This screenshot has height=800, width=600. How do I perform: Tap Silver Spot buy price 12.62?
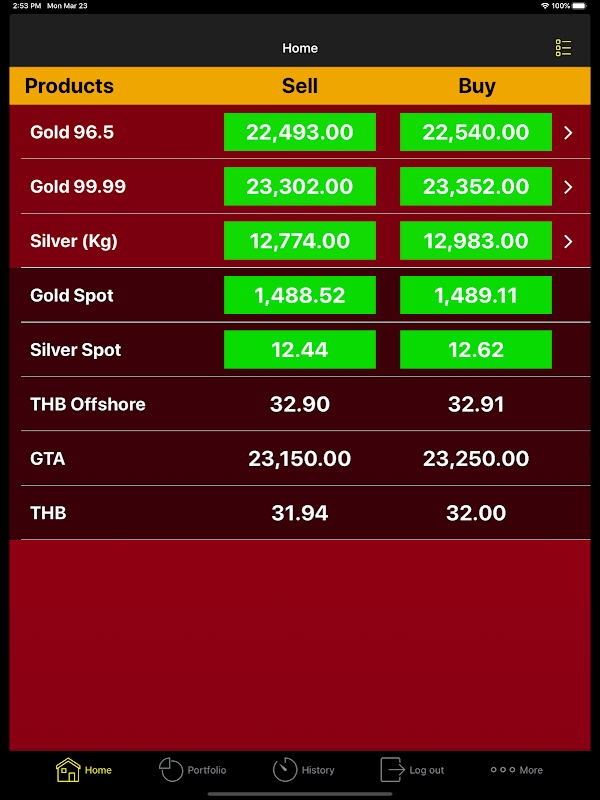(476, 349)
